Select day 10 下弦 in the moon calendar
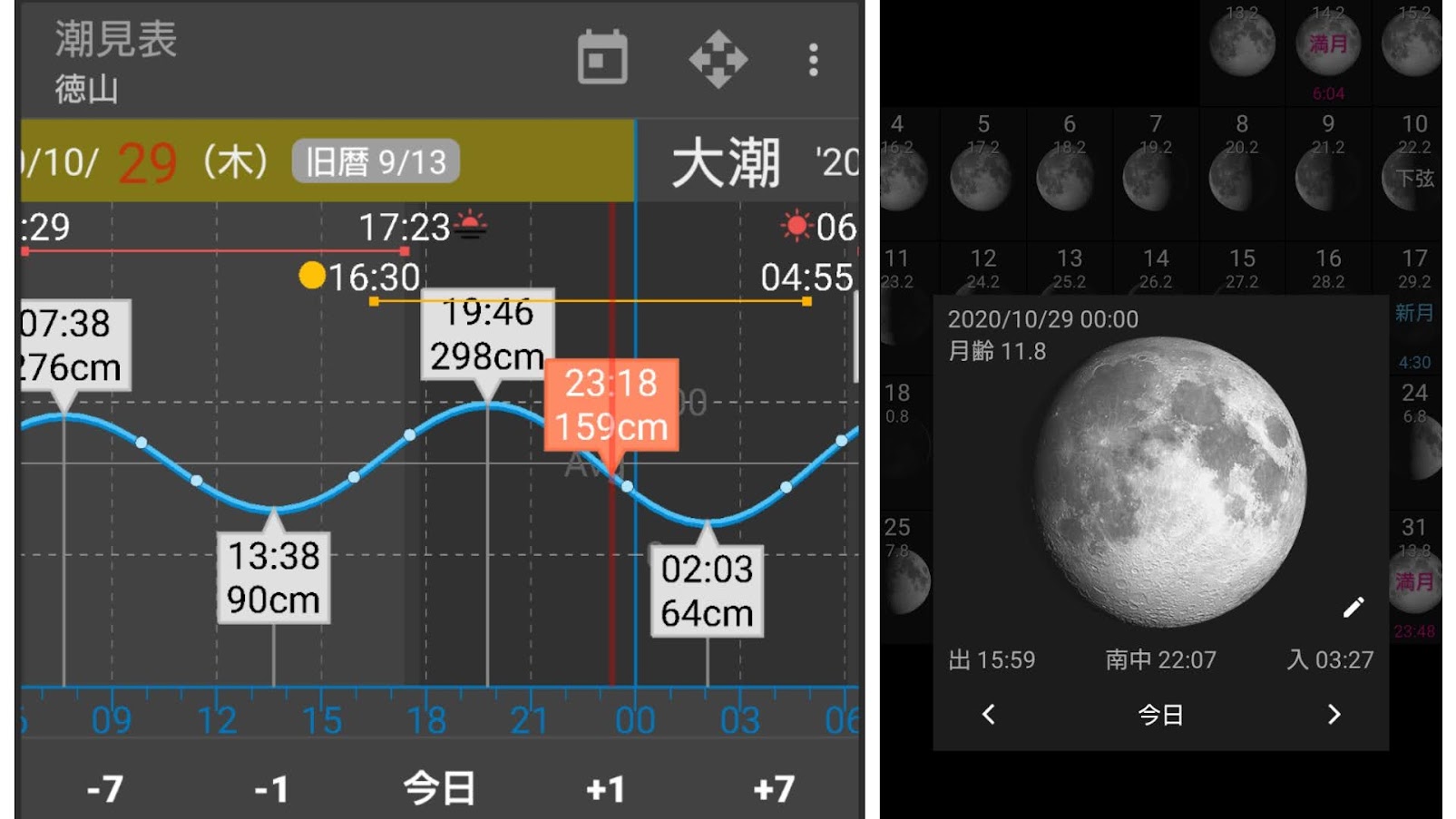1456x819 pixels. point(1413,168)
